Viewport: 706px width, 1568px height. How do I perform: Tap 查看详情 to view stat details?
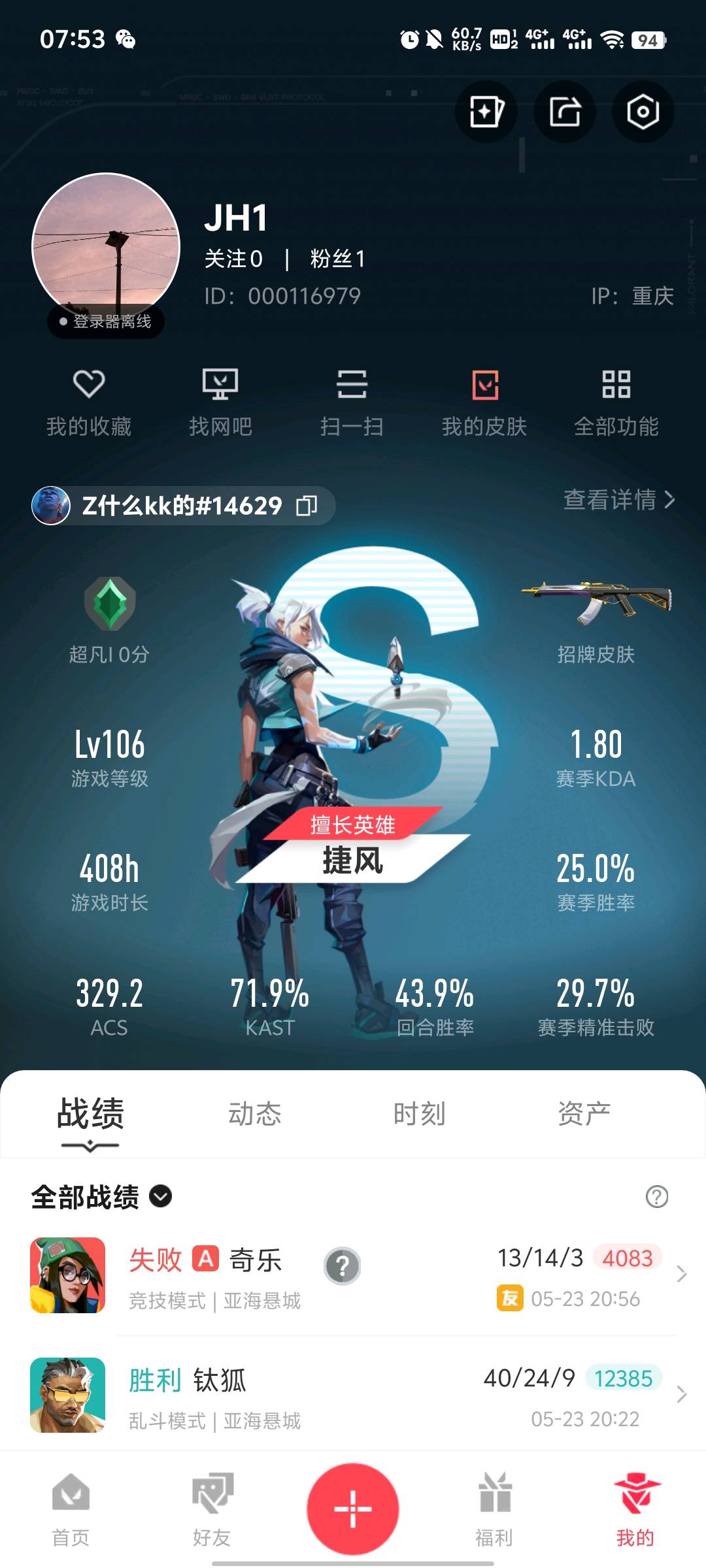[618, 500]
